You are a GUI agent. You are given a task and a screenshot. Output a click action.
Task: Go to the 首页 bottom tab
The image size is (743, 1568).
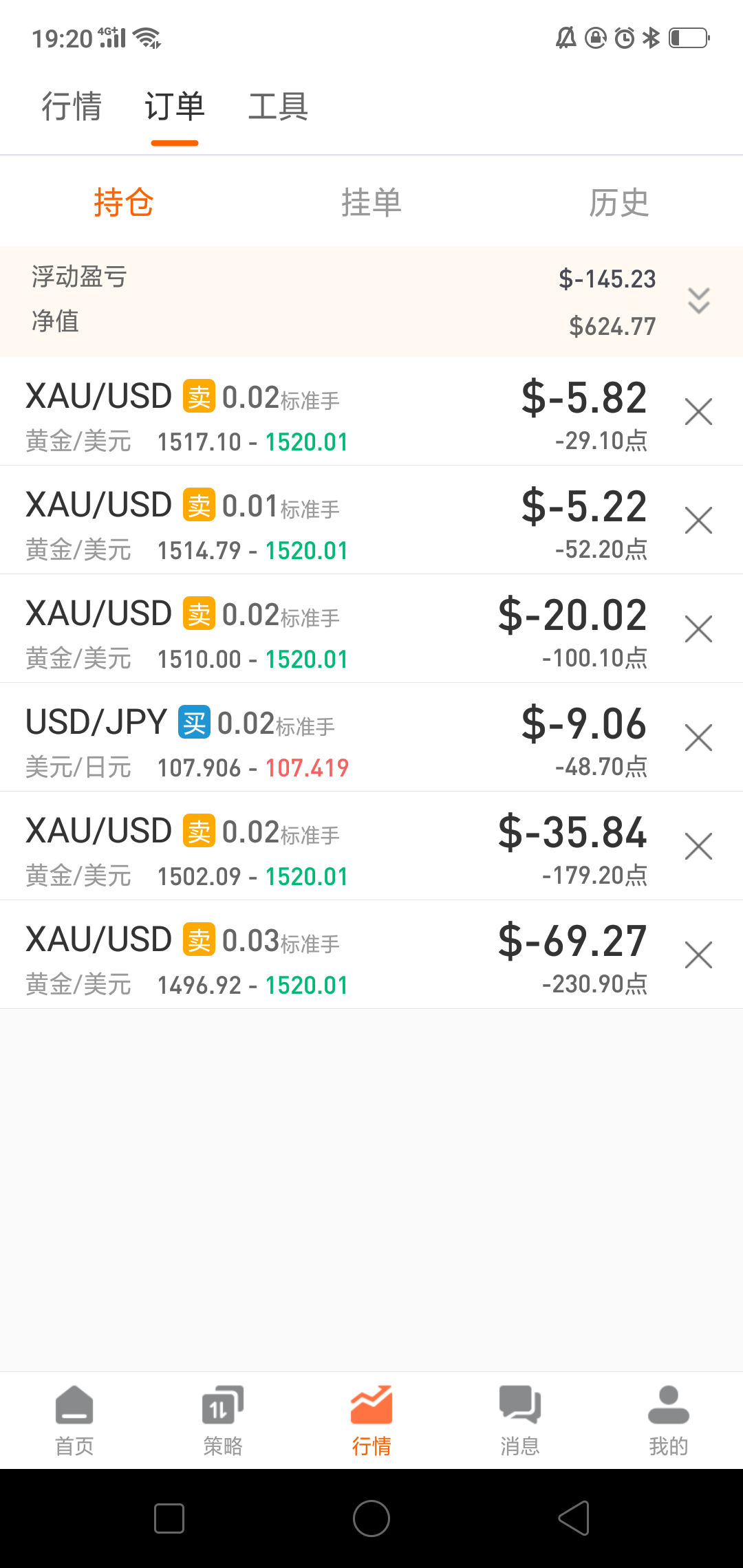74,1421
